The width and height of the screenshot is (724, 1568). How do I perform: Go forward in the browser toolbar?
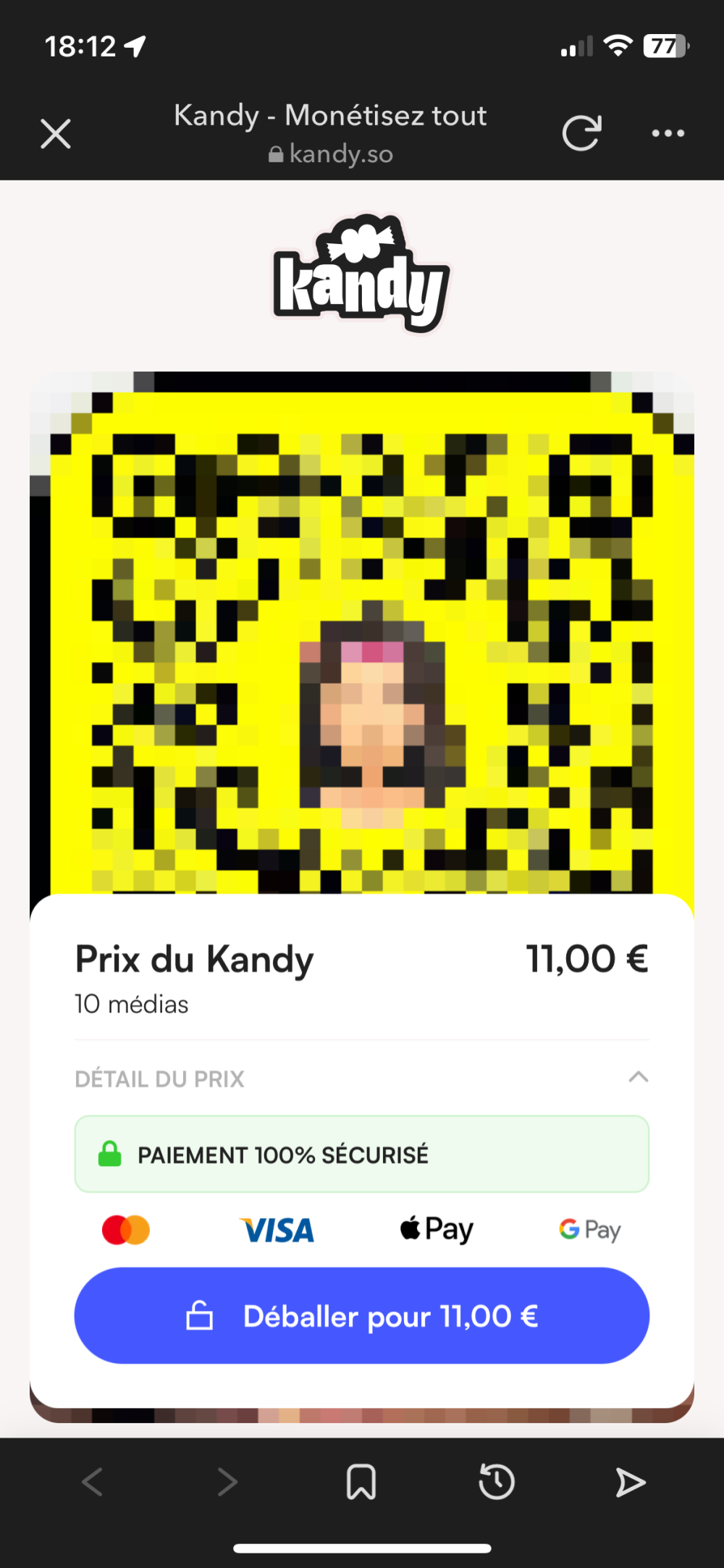(x=227, y=1482)
